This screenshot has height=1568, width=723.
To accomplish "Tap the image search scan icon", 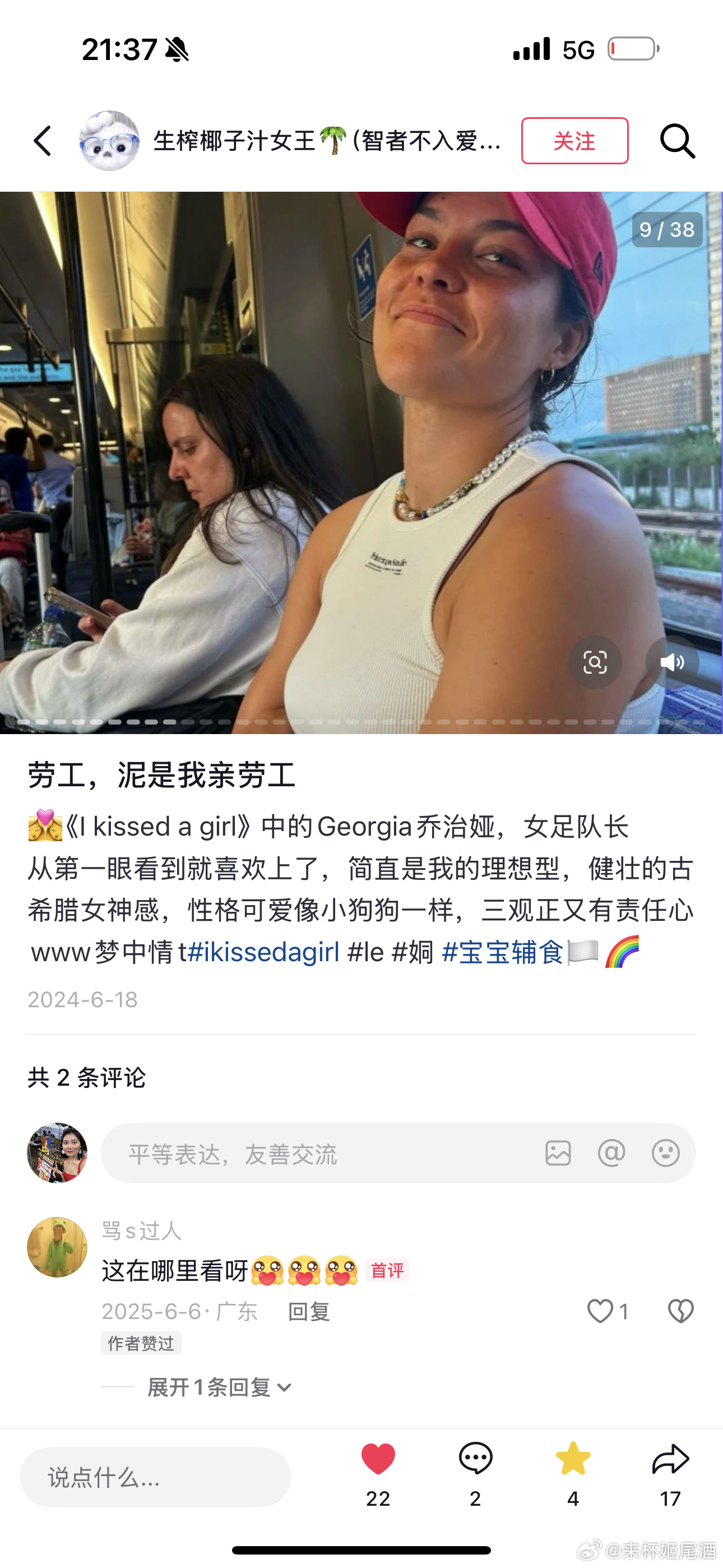I will tap(595, 662).
